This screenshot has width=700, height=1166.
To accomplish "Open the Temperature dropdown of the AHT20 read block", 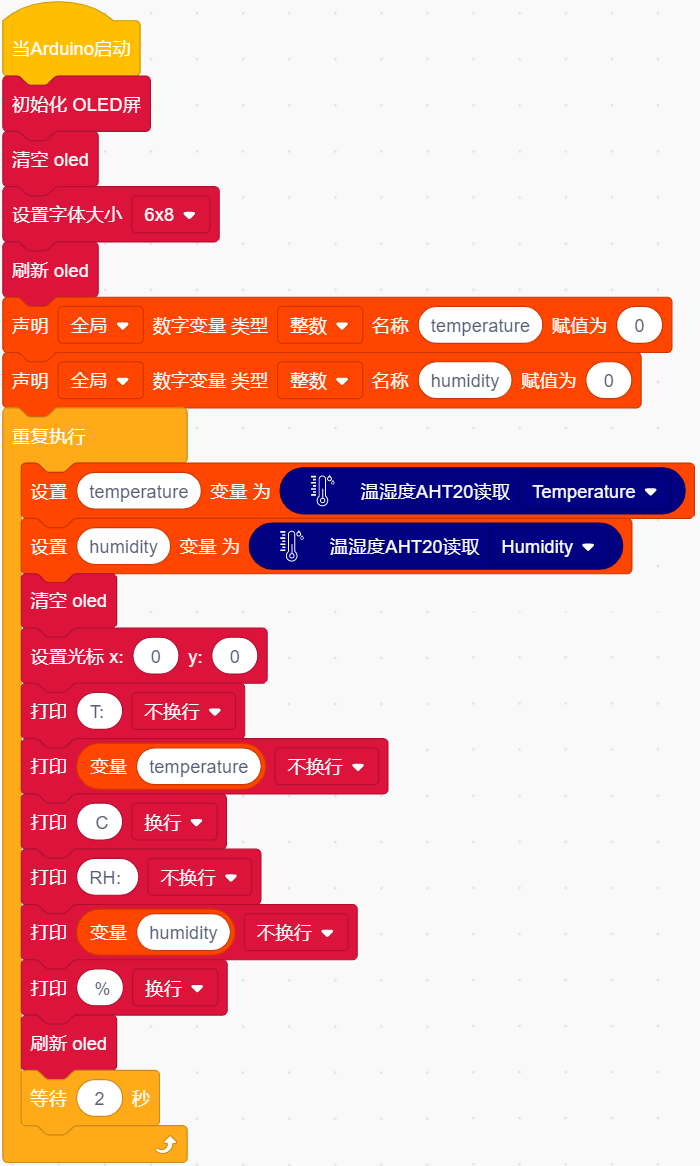I will click(x=594, y=492).
